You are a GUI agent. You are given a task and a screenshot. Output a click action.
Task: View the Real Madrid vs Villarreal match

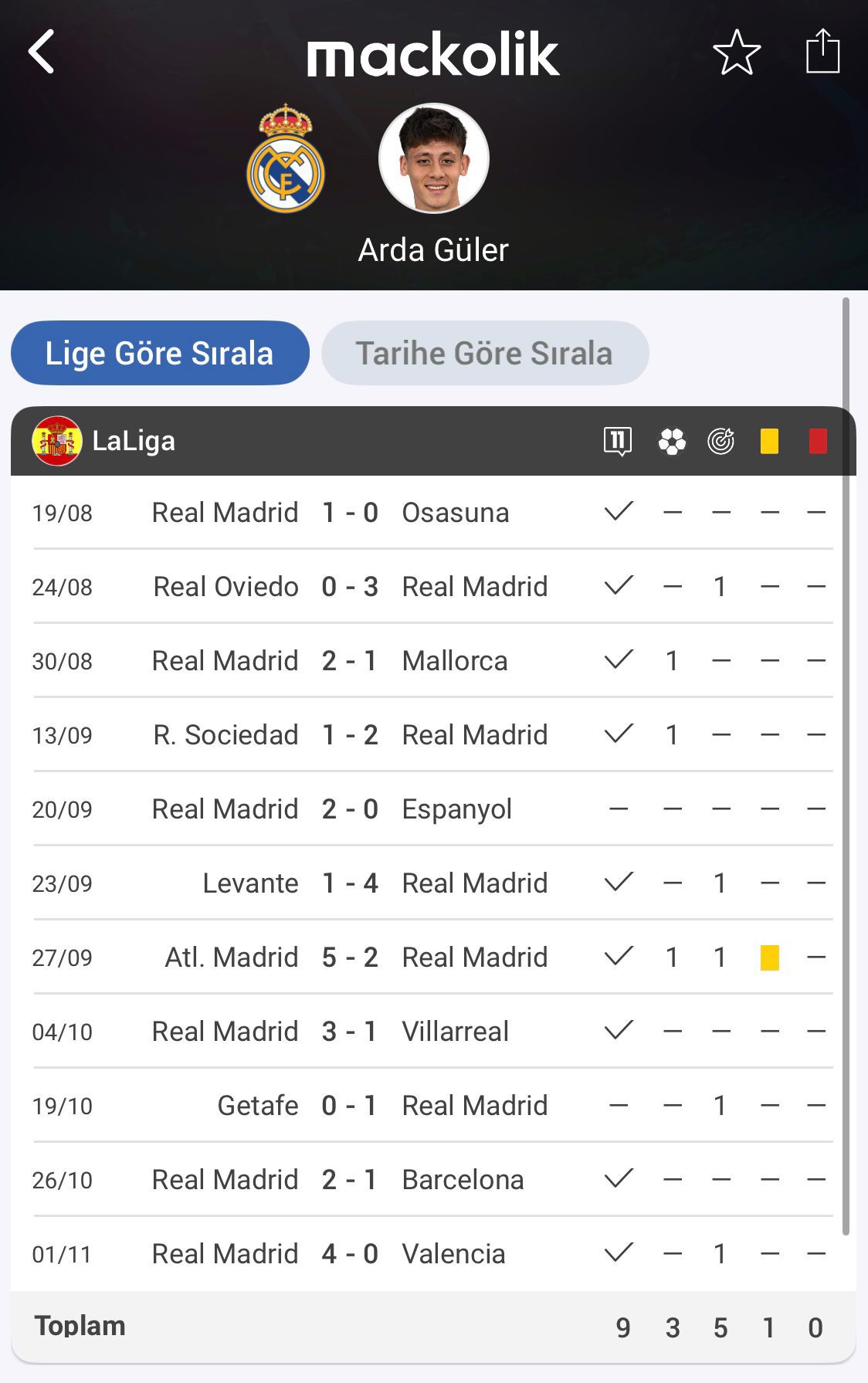350,1032
